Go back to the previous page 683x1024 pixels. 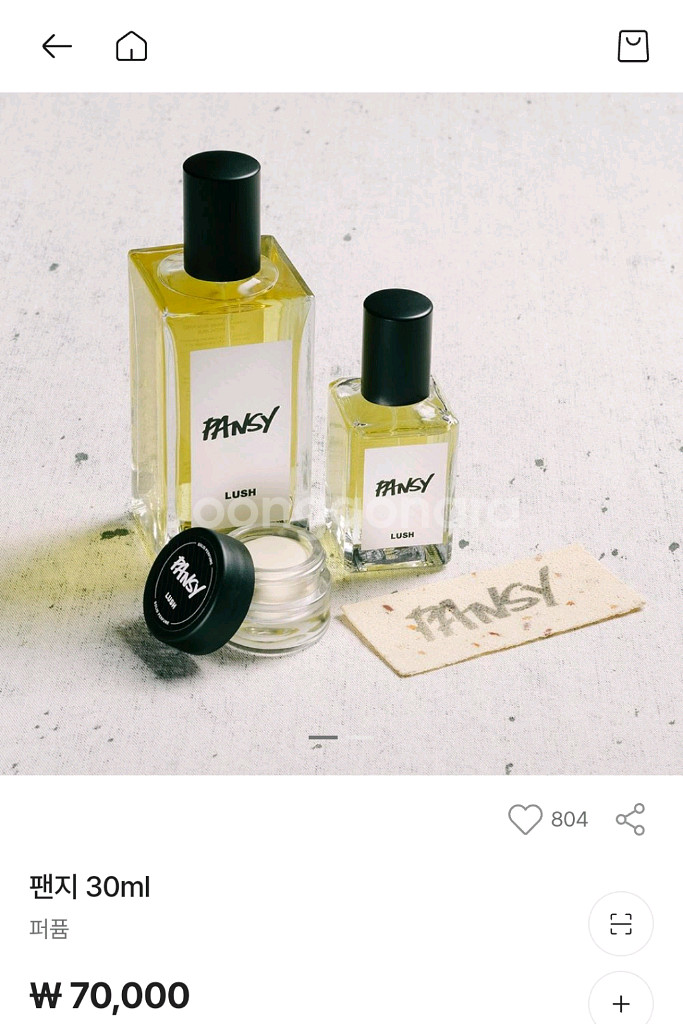point(56,46)
